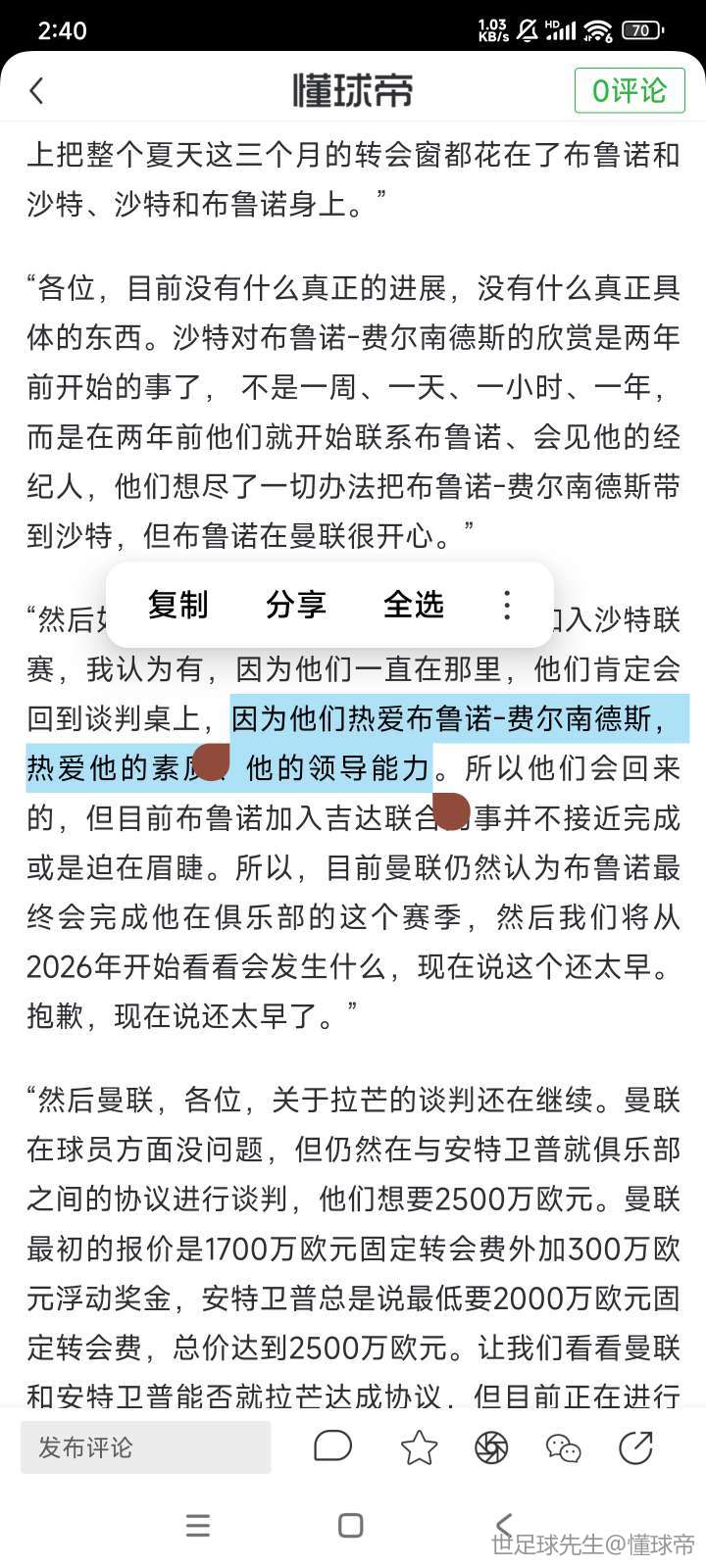The width and height of the screenshot is (706, 1568).
Task: Share to Moments using the aperture icon
Action: click(491, 1447)
